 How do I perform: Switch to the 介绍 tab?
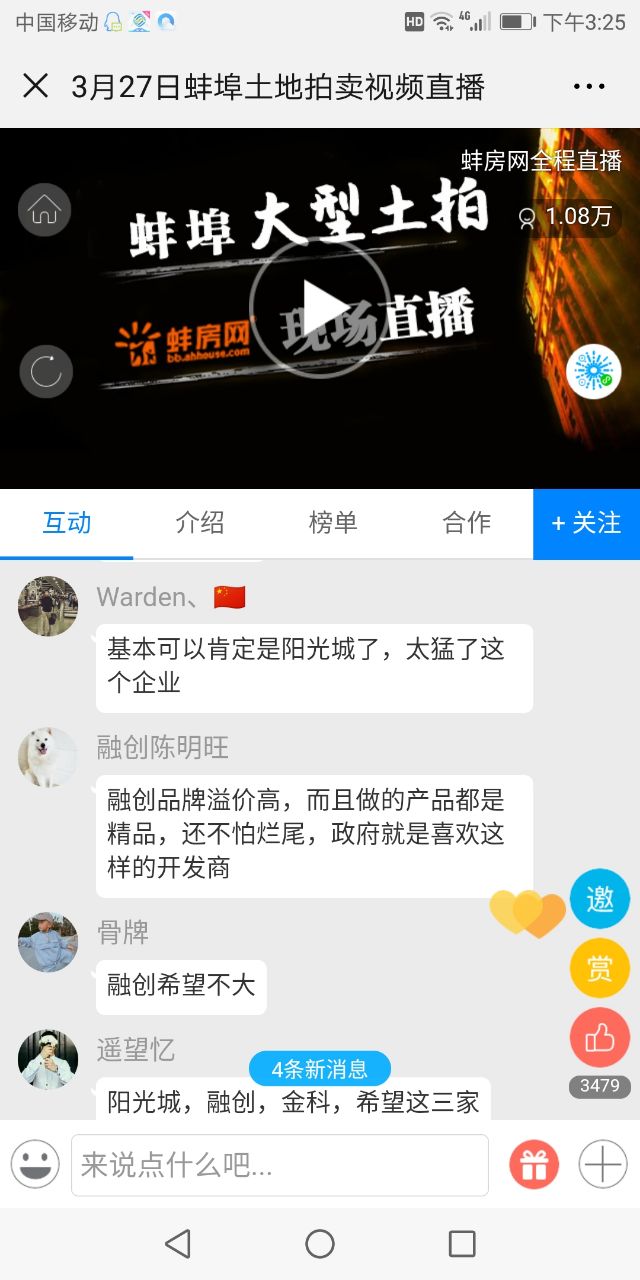[200, 523]
